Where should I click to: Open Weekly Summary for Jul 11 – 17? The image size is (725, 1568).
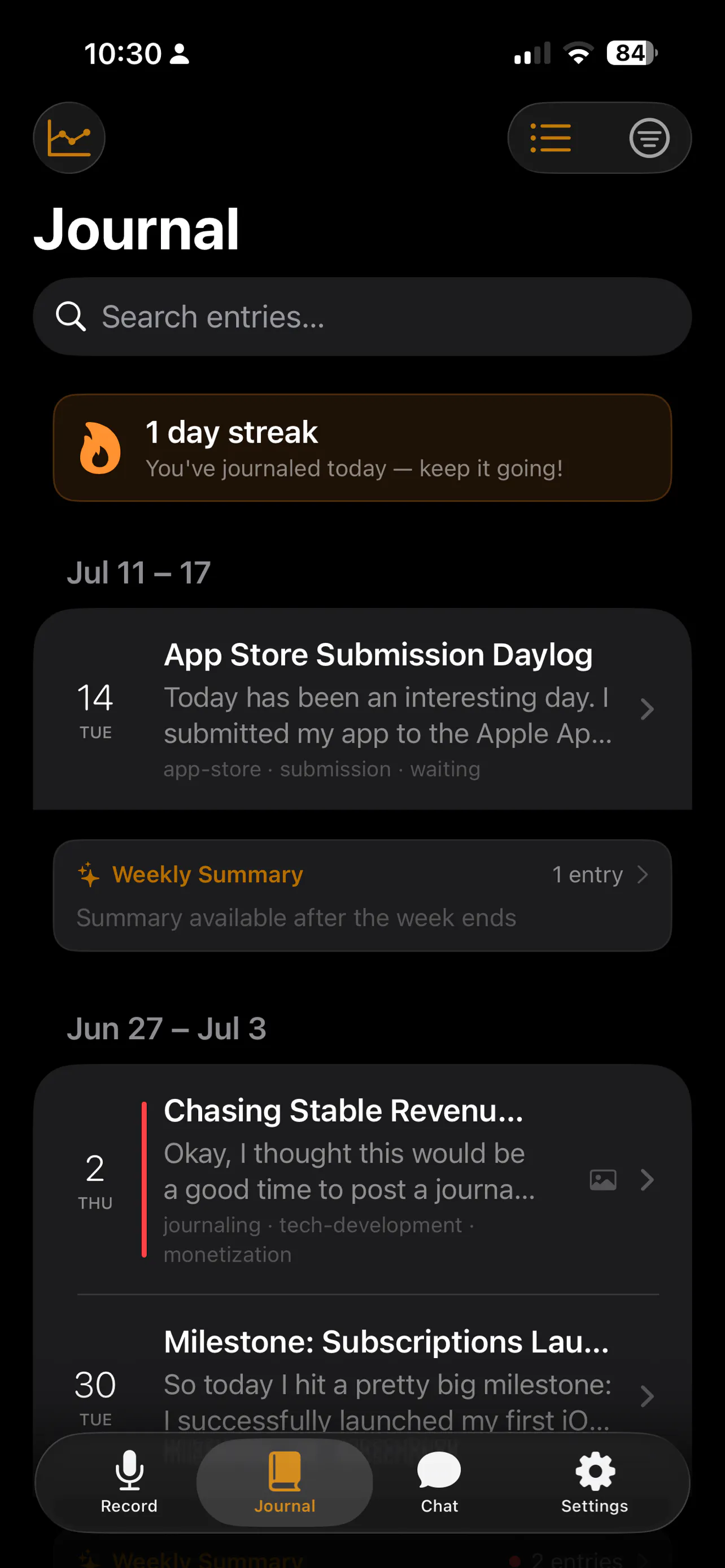coord(362,895)
